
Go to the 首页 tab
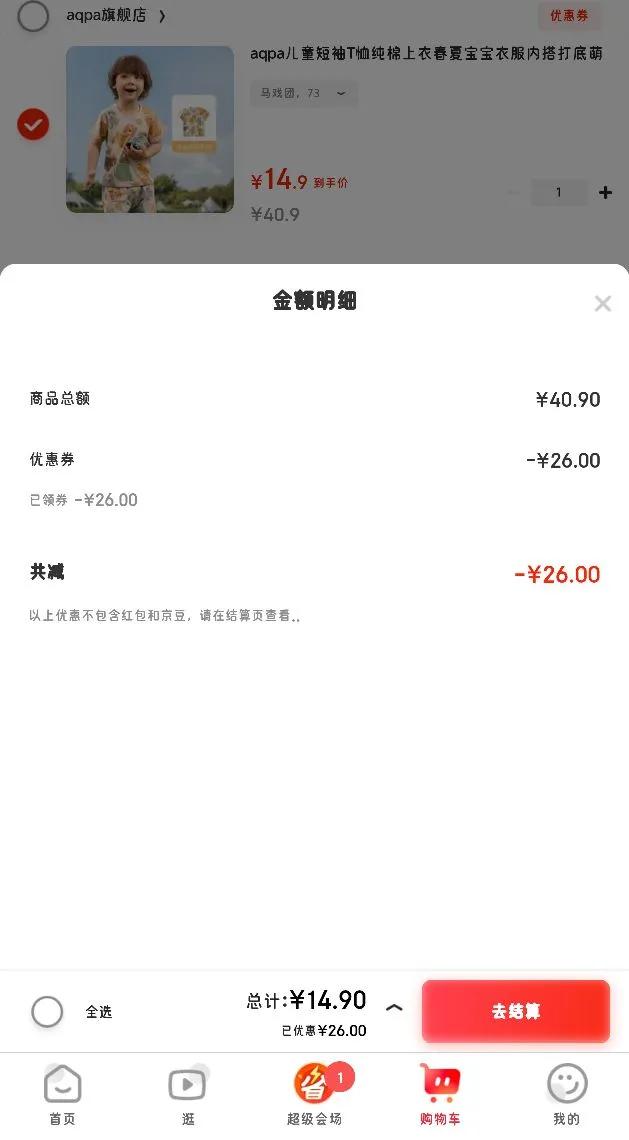pos(63,1094)
